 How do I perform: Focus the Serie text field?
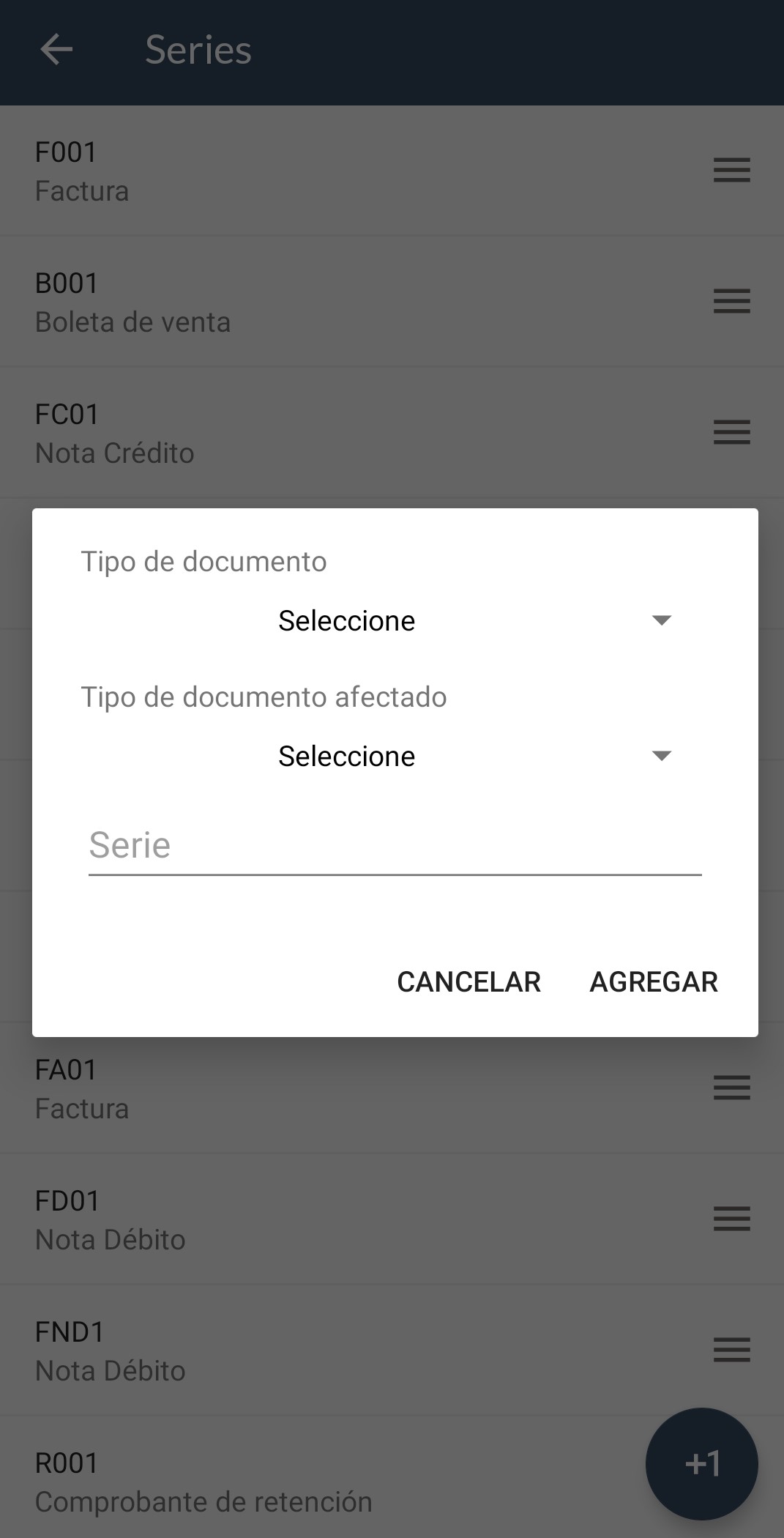pyautogui.click(x=394, y=846)
